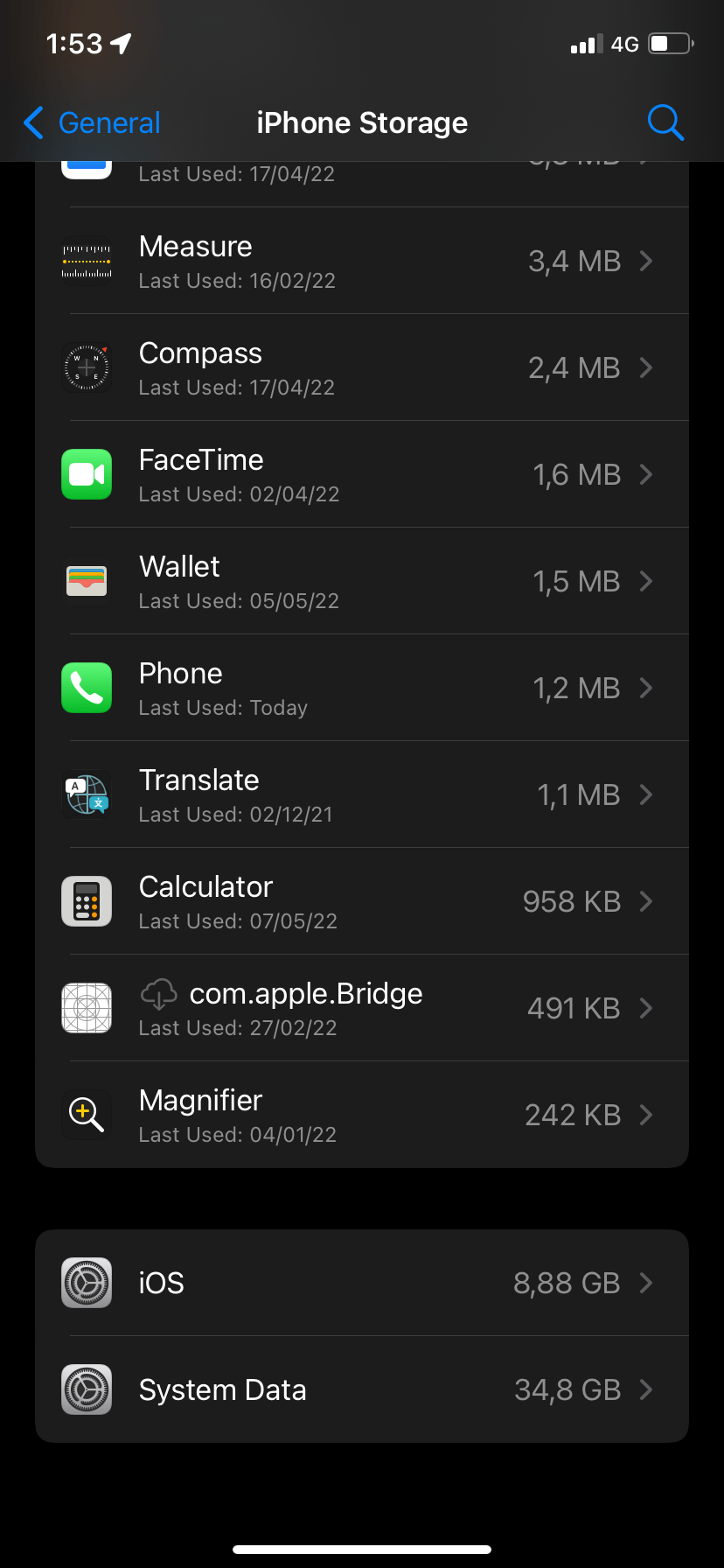The width and height of the screenshot is (724, 1568).
Task: Tap the Compass app icon
Action: (86, 367)
